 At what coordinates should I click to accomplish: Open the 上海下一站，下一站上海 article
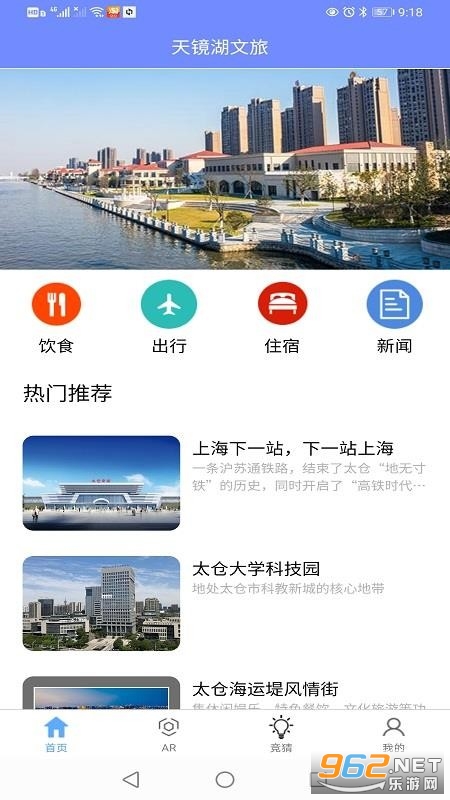tap(225, 483)
